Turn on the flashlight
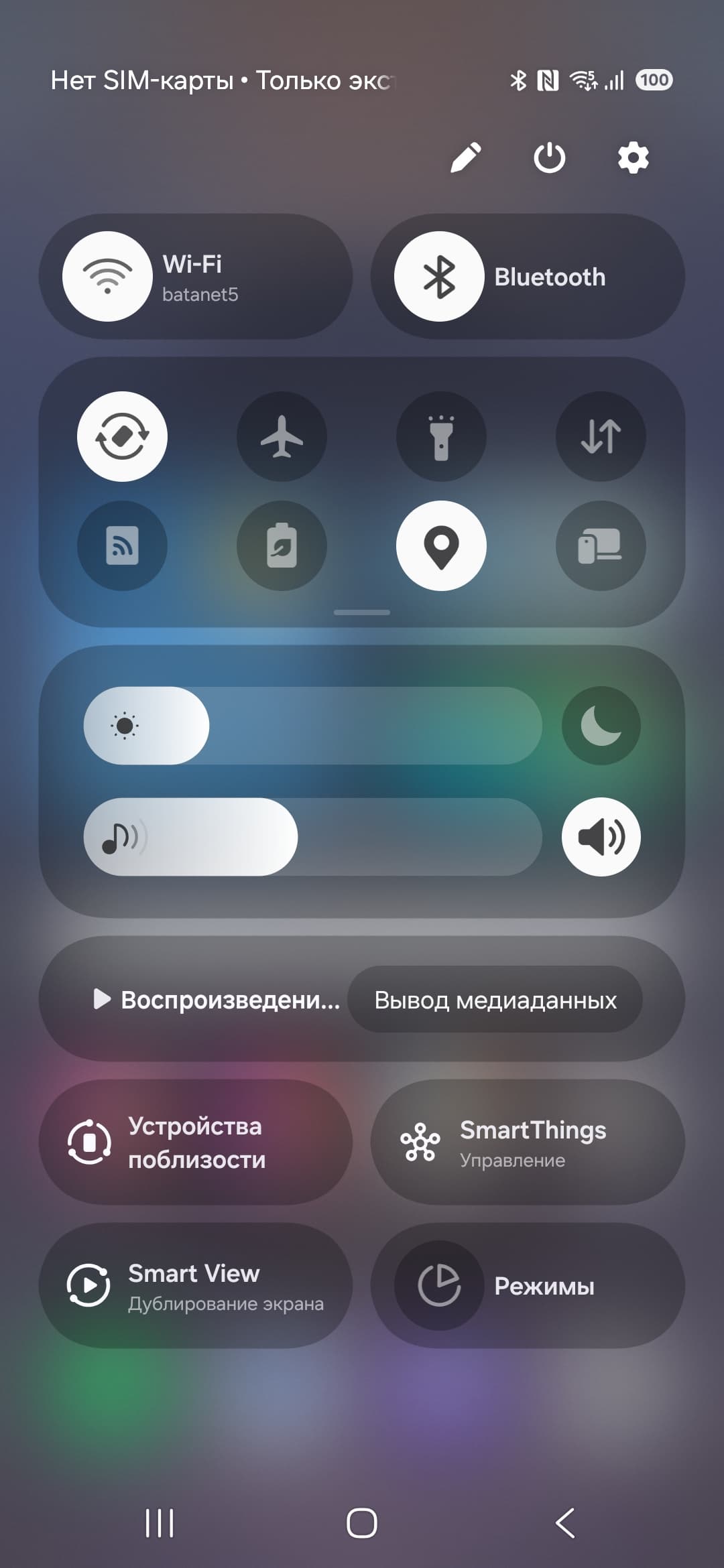This screenshot has height=1568, width=724. (441, 436)
